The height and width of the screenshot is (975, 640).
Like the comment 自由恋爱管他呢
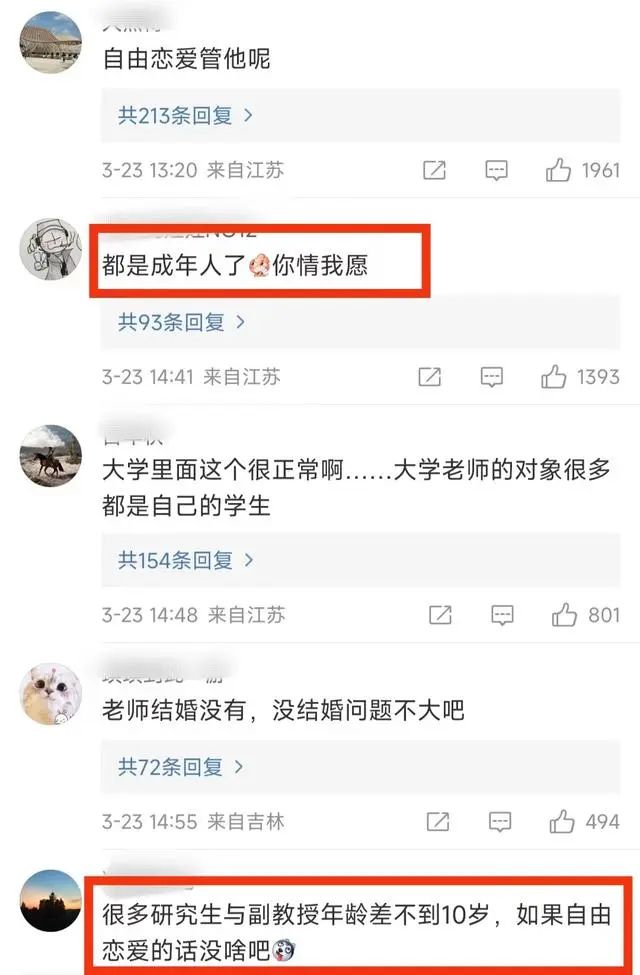559,170
